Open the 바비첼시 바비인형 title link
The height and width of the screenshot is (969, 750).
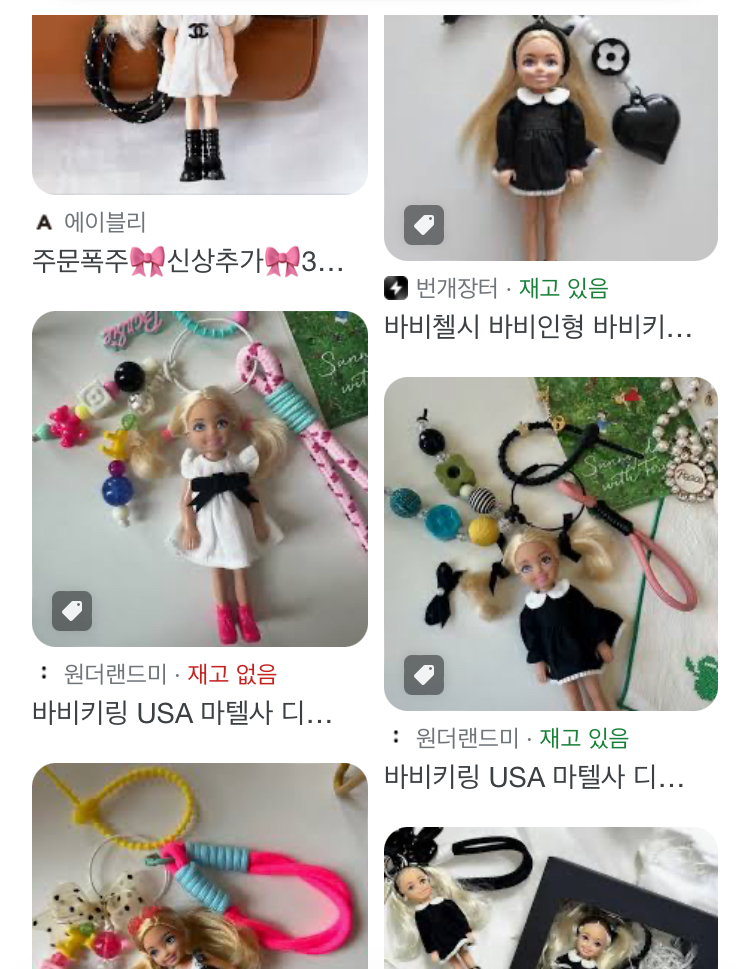pos(538,327)
